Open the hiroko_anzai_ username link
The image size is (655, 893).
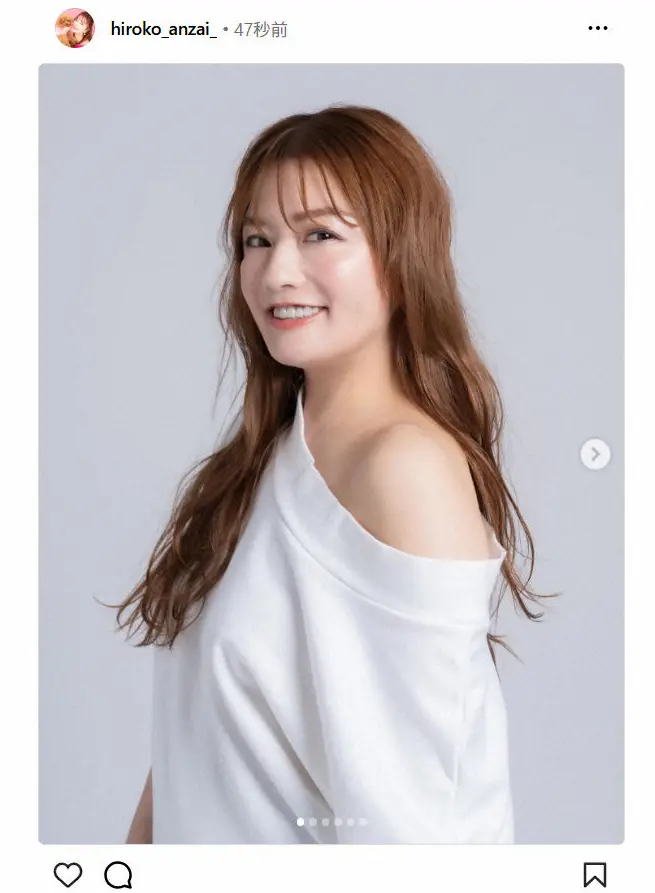(164, 29)
